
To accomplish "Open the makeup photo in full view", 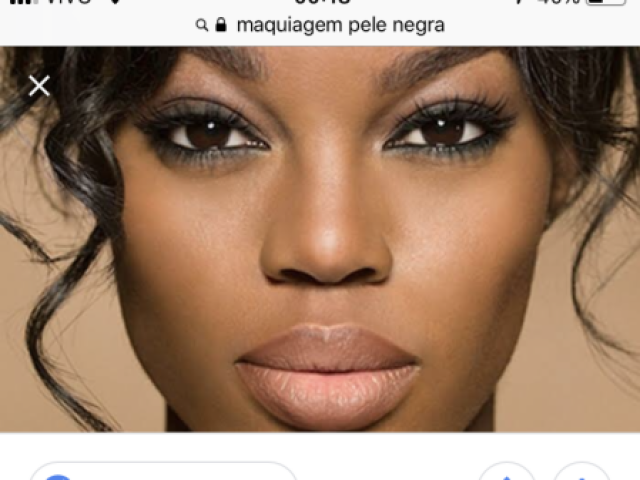I will click(320, 240).
